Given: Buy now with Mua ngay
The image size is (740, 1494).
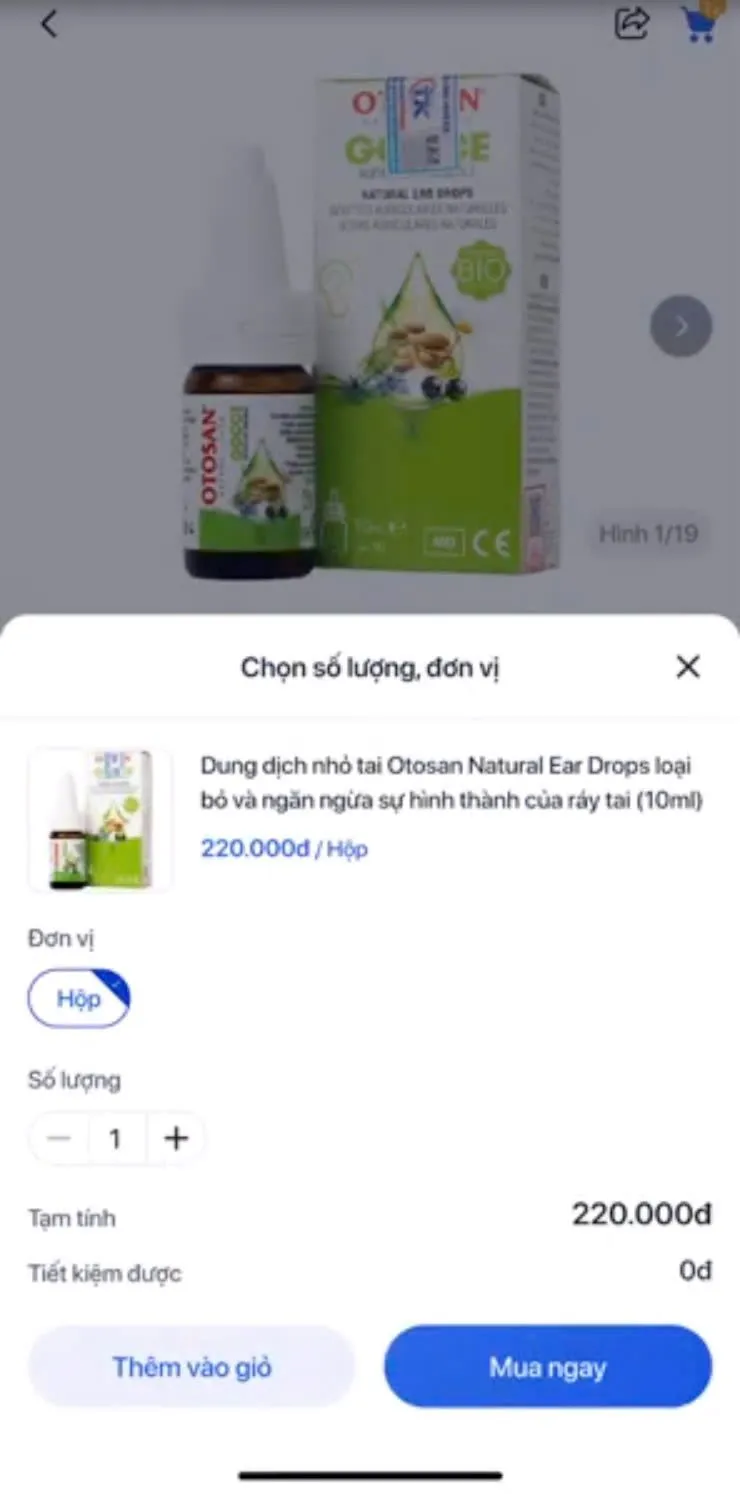Looking at the screenshot, I should [547, 1367].
